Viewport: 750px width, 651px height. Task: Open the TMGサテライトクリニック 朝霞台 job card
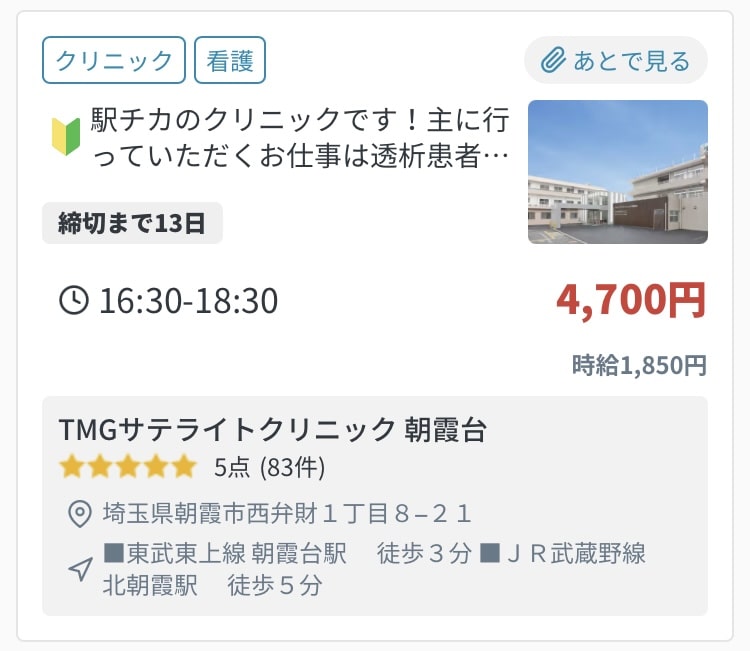coord(272,430)
